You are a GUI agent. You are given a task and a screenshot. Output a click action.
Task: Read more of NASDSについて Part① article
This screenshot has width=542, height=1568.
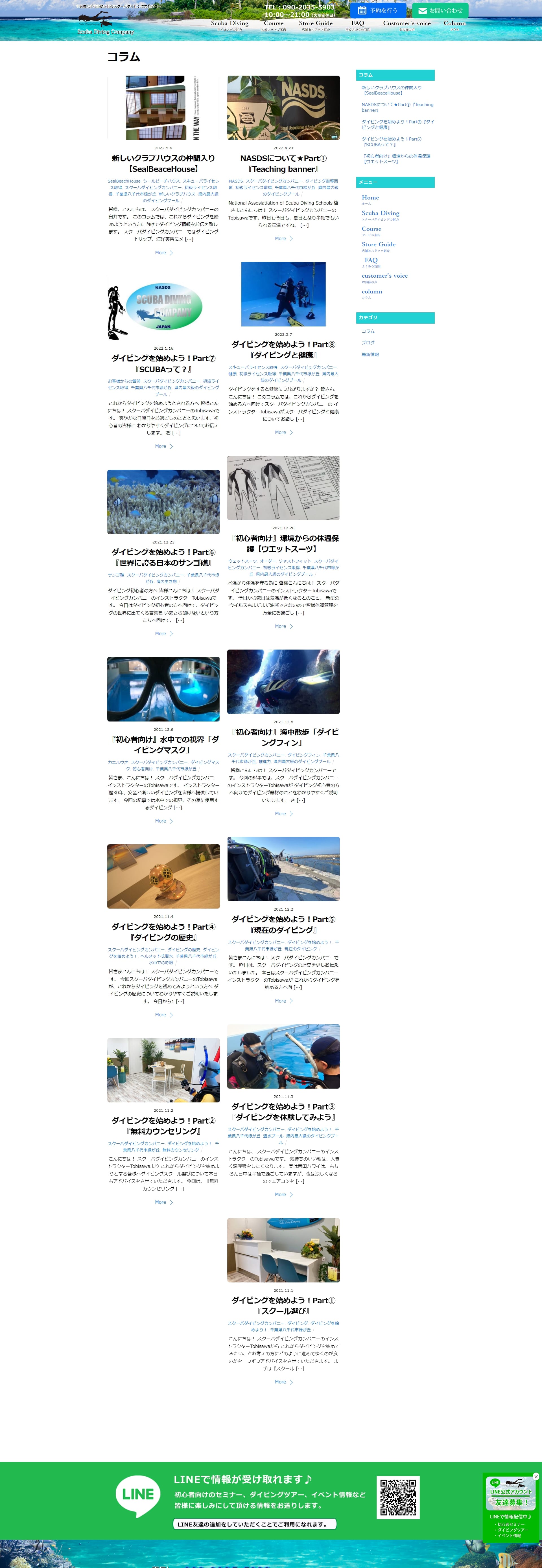(283, 239)
